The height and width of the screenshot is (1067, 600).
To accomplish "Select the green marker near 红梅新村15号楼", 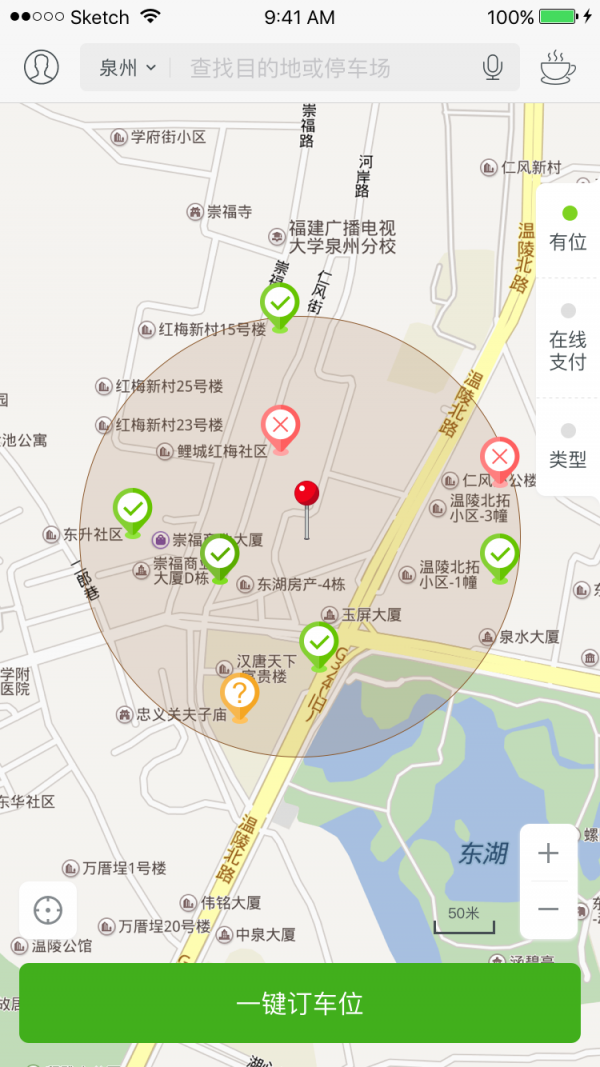I will pyautogui.click(x=280, y=308).
